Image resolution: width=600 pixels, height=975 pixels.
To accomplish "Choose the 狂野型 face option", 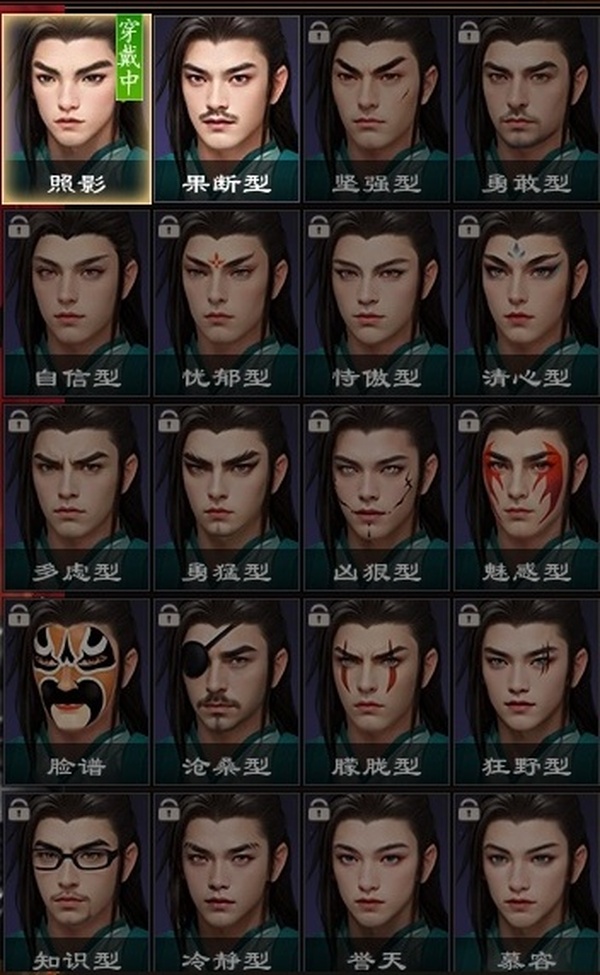I will (x=527, y=690).
